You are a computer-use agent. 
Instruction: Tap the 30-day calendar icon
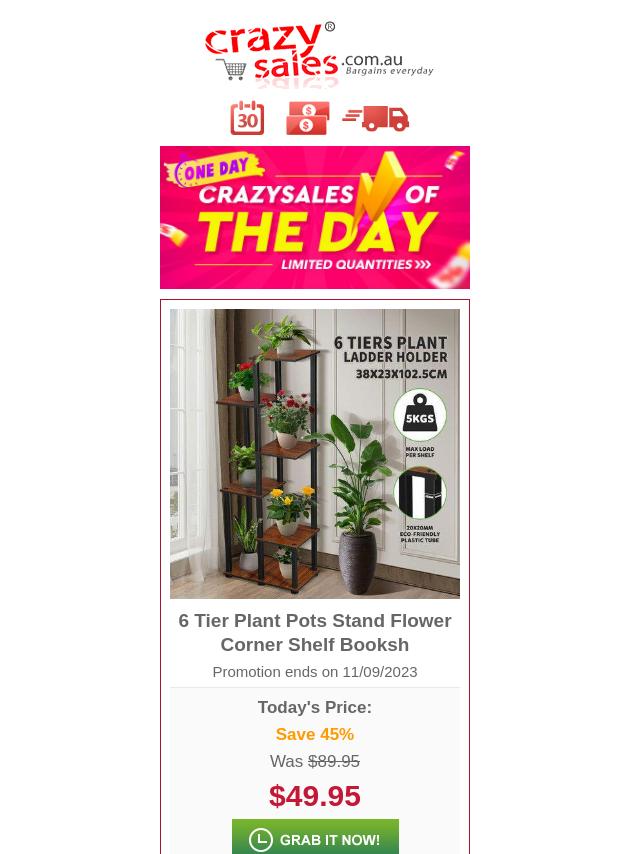[x=247, y=118]
